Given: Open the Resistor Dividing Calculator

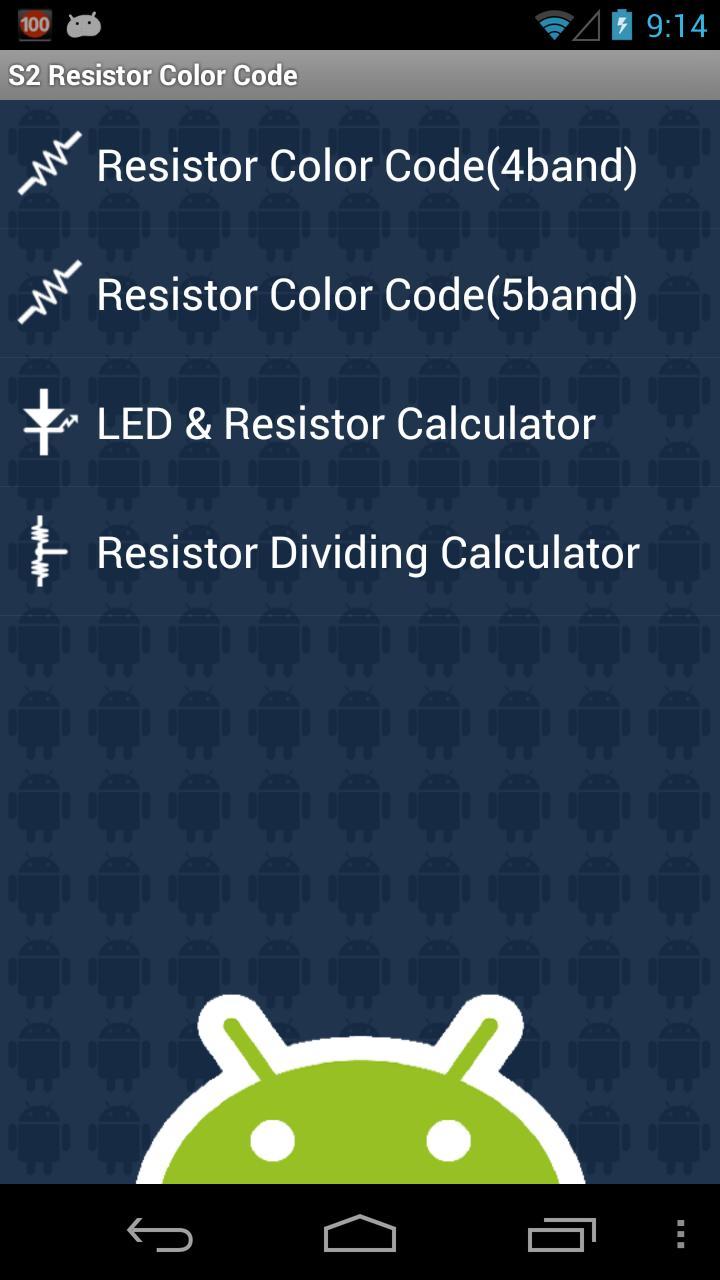Looking at the screenshot, I should click(x=366, y=551).
